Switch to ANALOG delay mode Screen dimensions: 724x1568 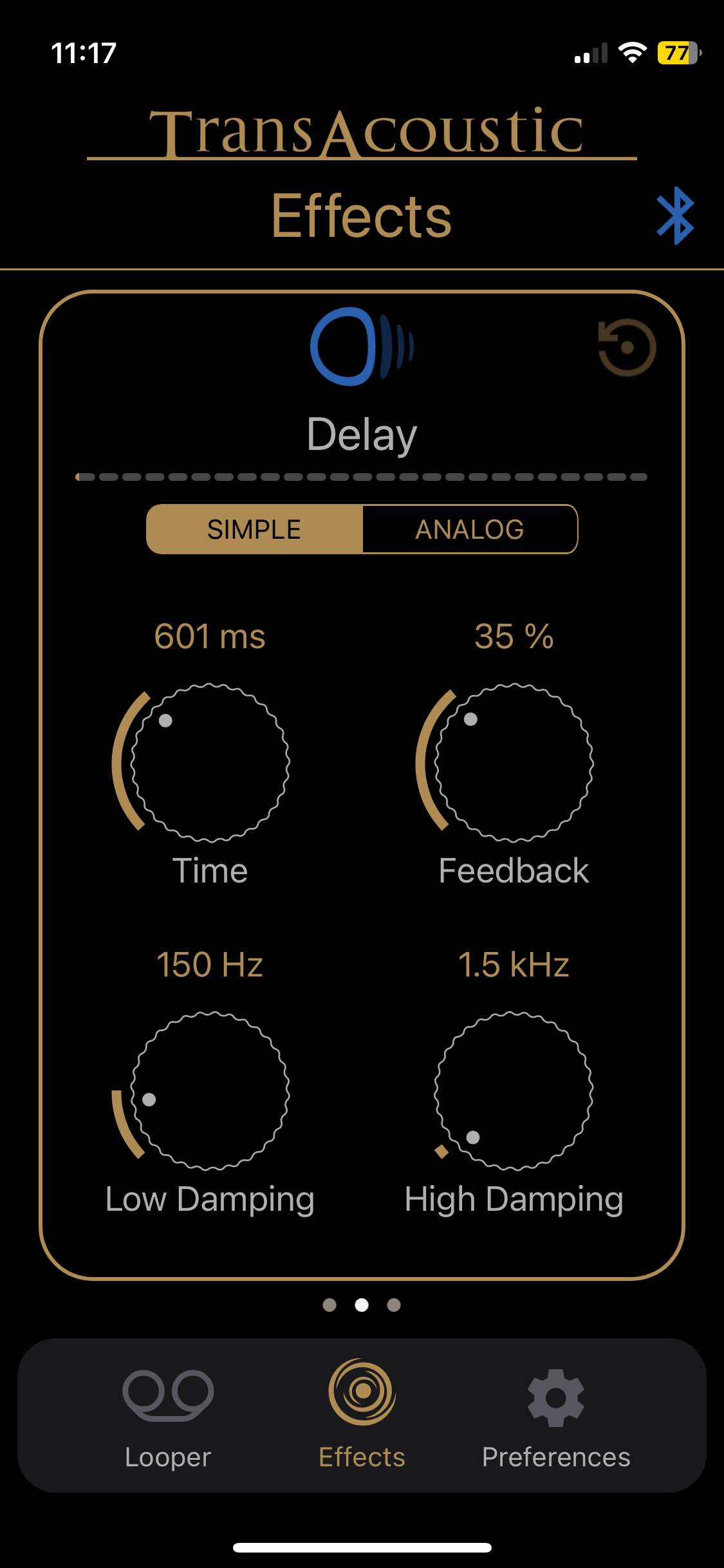pyautogui.click(x=470, y=529)
